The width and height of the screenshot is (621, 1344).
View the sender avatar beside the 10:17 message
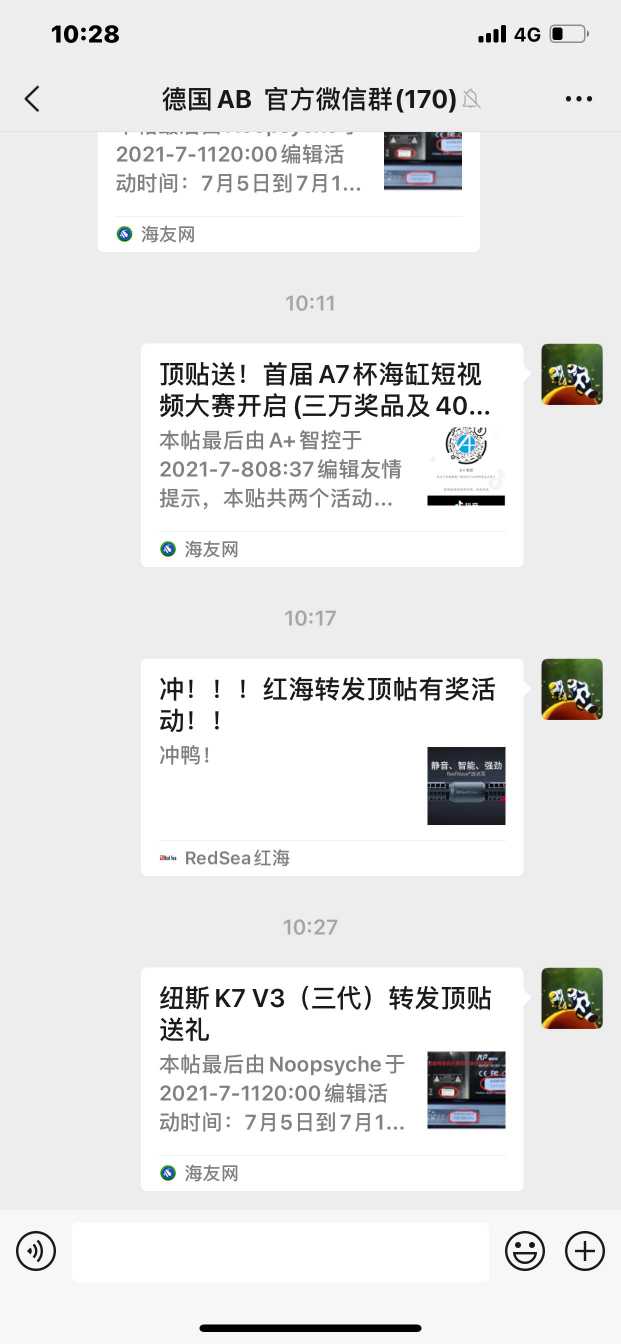coord(572,689)
